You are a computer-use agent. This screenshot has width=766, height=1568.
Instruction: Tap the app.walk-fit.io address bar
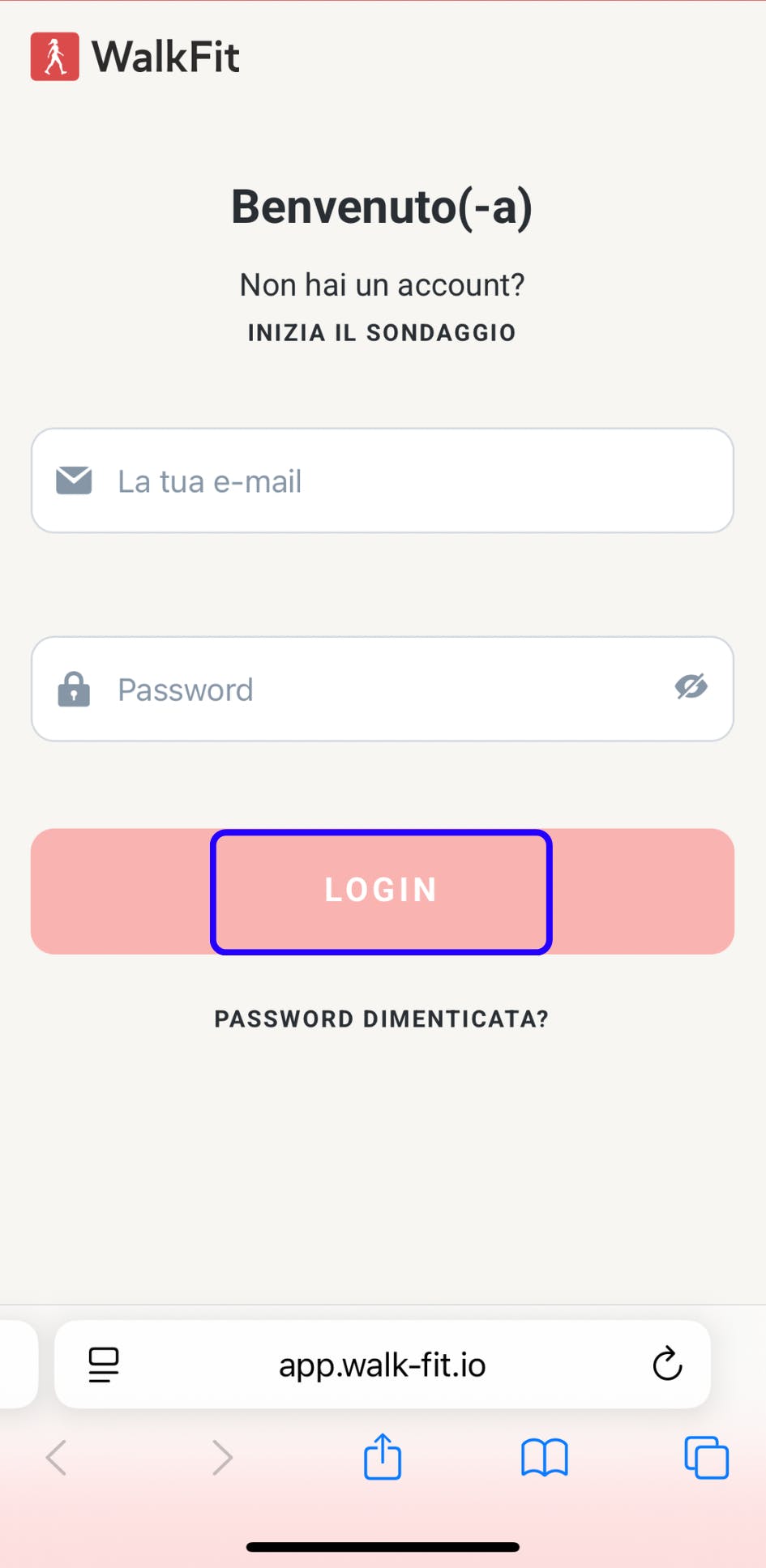click(x=383, y=1365)
